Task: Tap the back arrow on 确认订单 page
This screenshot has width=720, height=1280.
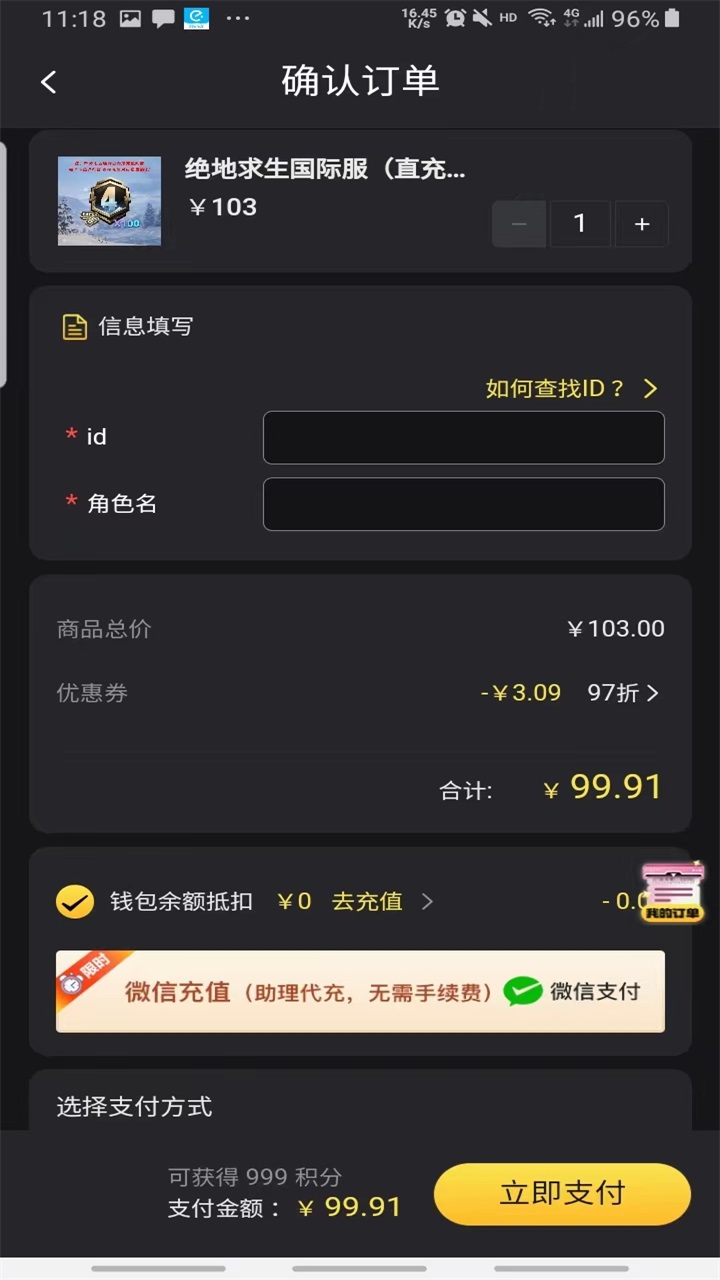Action: 48,82
